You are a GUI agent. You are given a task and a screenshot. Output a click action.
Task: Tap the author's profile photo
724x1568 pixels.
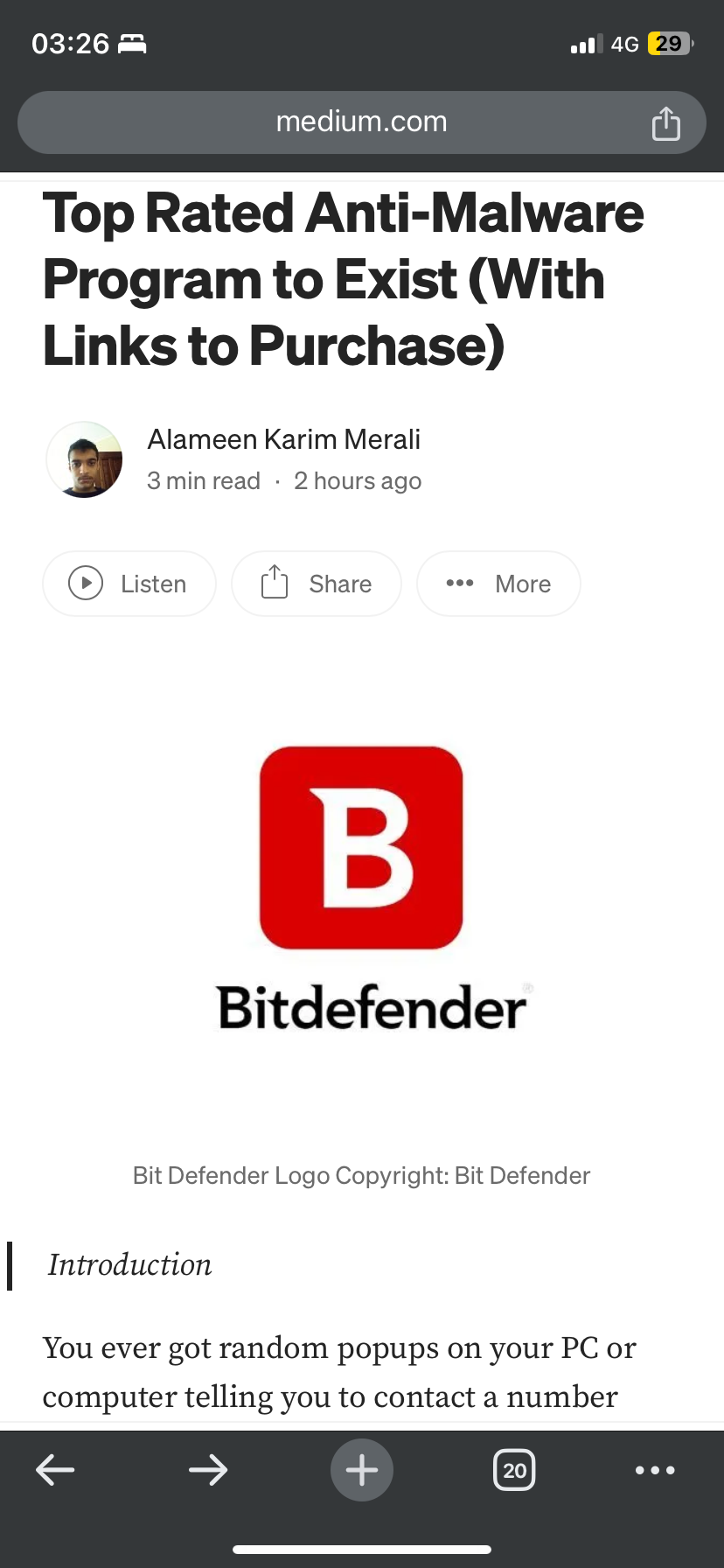point(84,460)
